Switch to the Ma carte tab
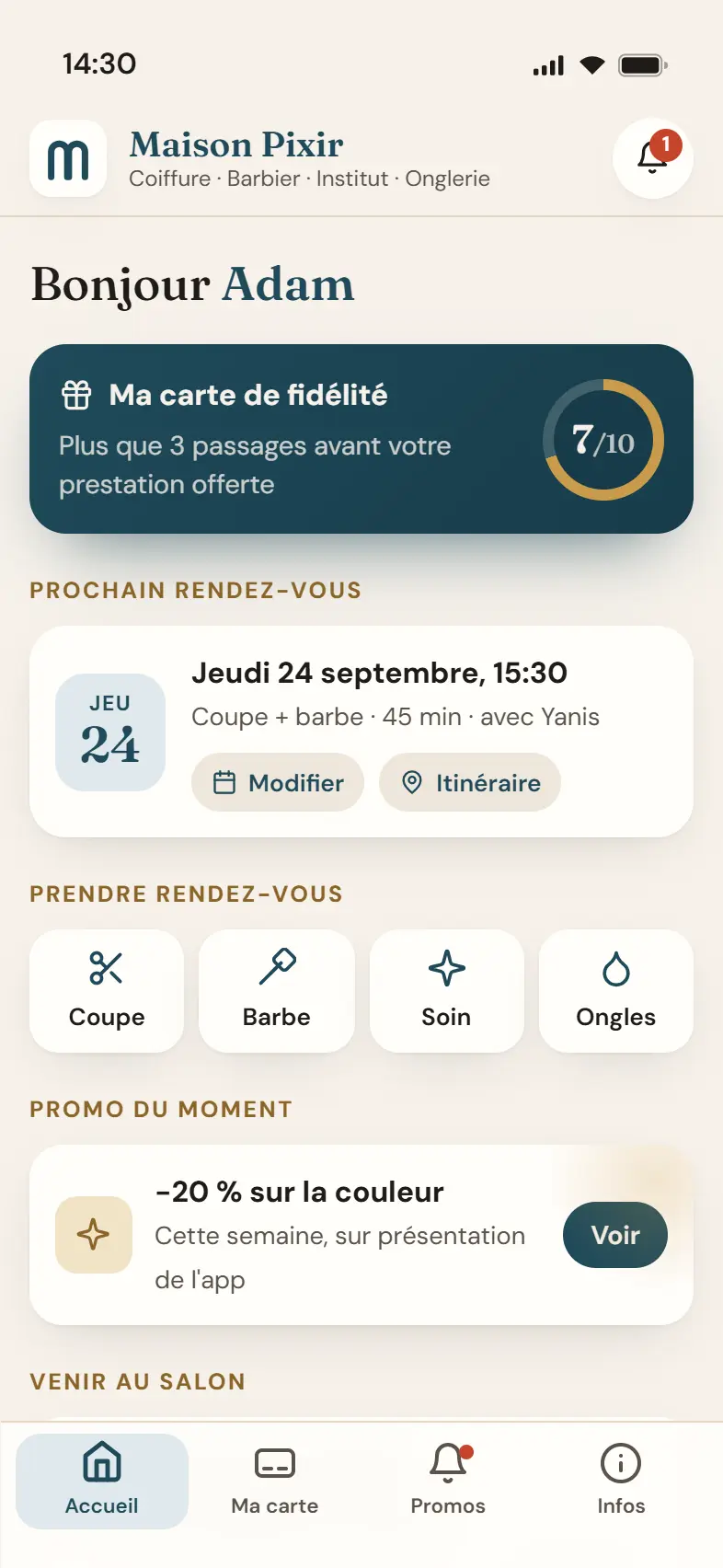The height and width of the screenshot is (1568, 723). coord(275,1482)
